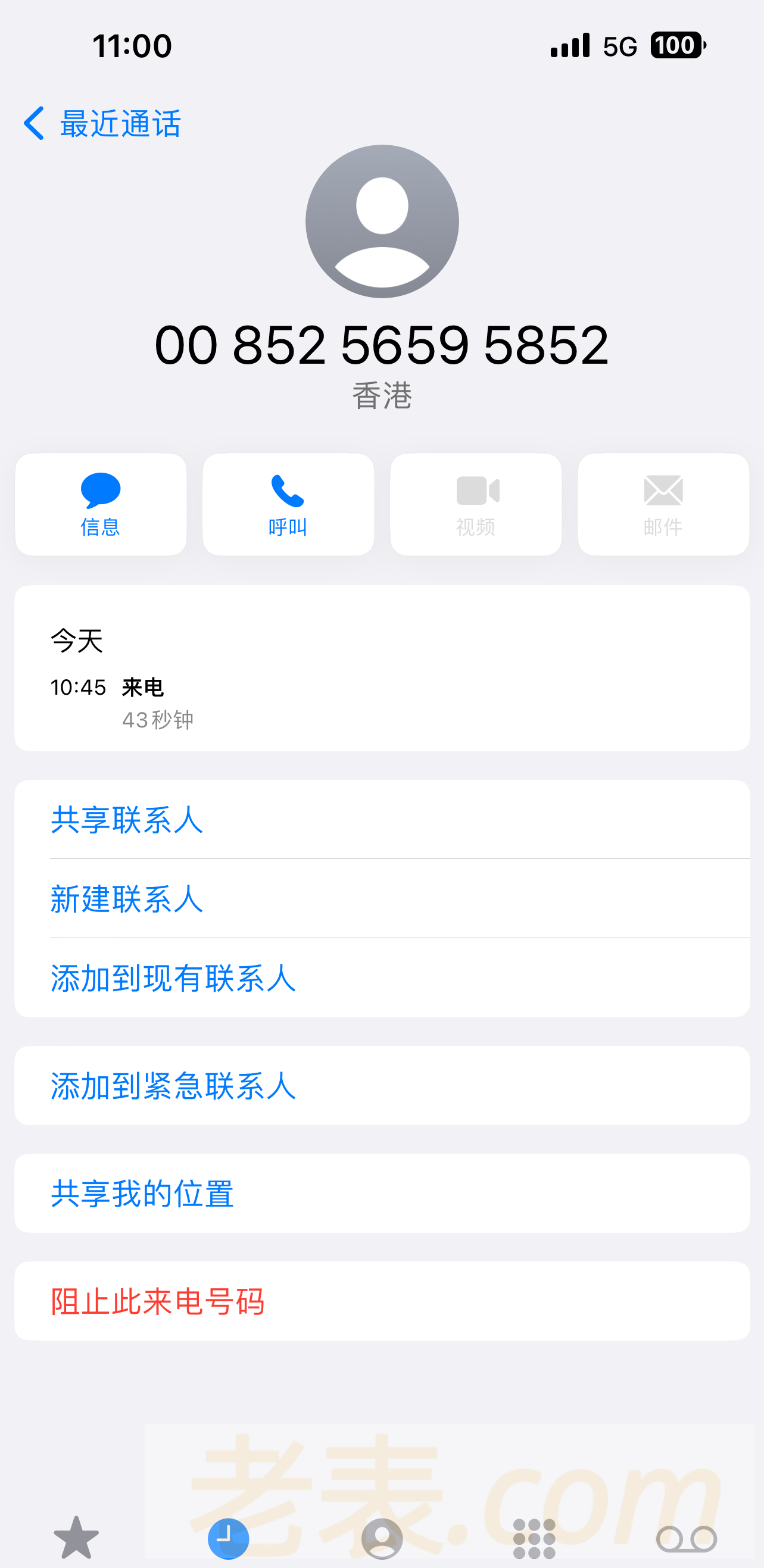This screenshot has height=1568, width=764.
Task: Block caller with 阻止此来电号码
Action: 158,1301
